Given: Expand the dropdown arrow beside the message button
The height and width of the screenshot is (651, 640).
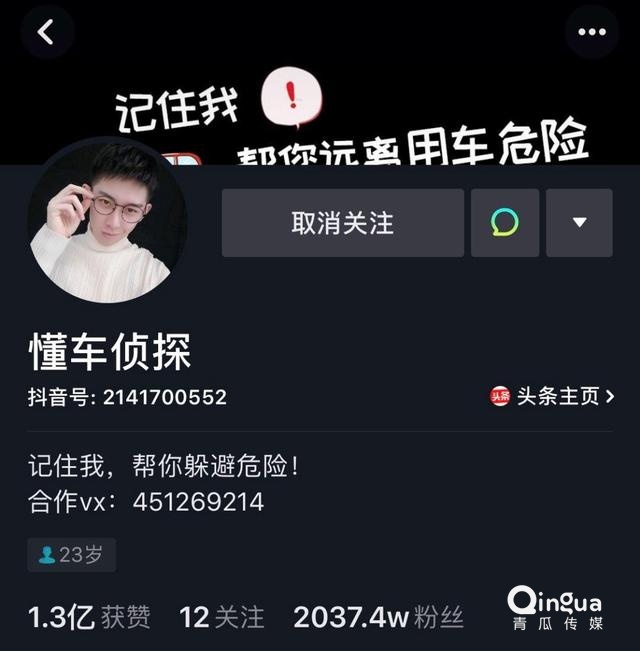Looking at the screenshot, I should [x=579, y=223].
